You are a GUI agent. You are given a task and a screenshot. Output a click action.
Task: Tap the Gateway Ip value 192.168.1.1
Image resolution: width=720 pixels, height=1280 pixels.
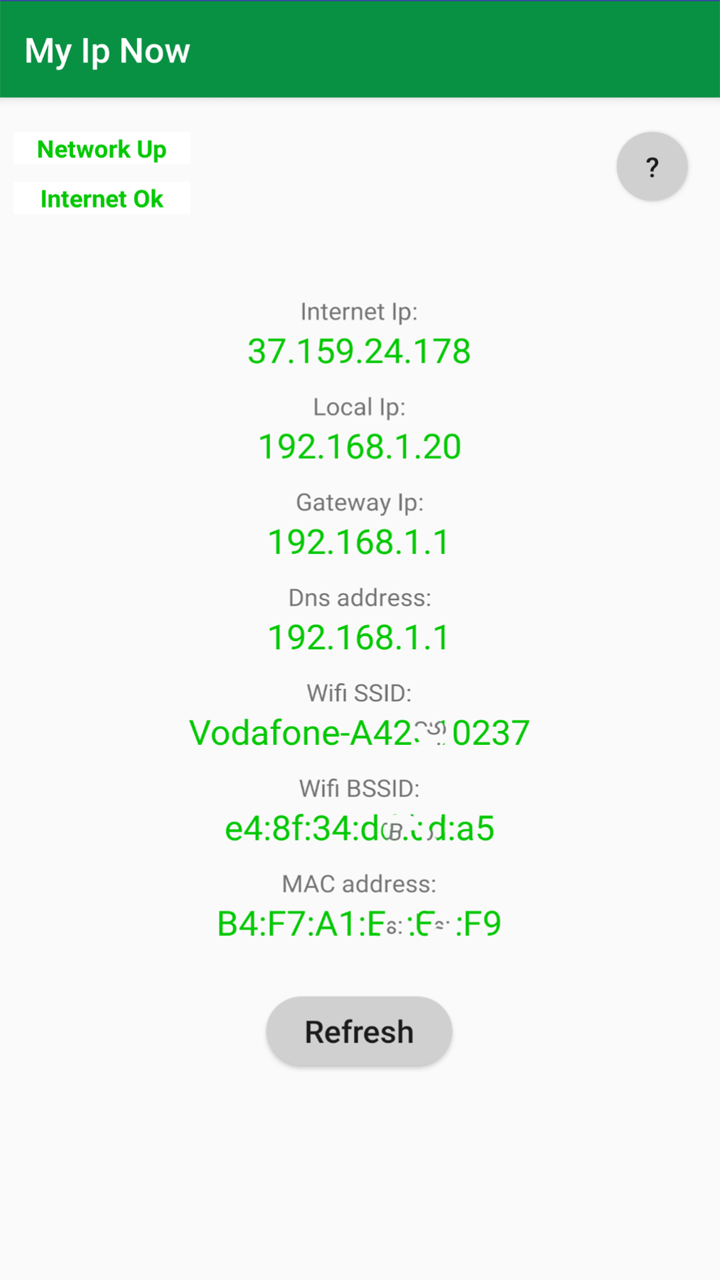[359, 541]
